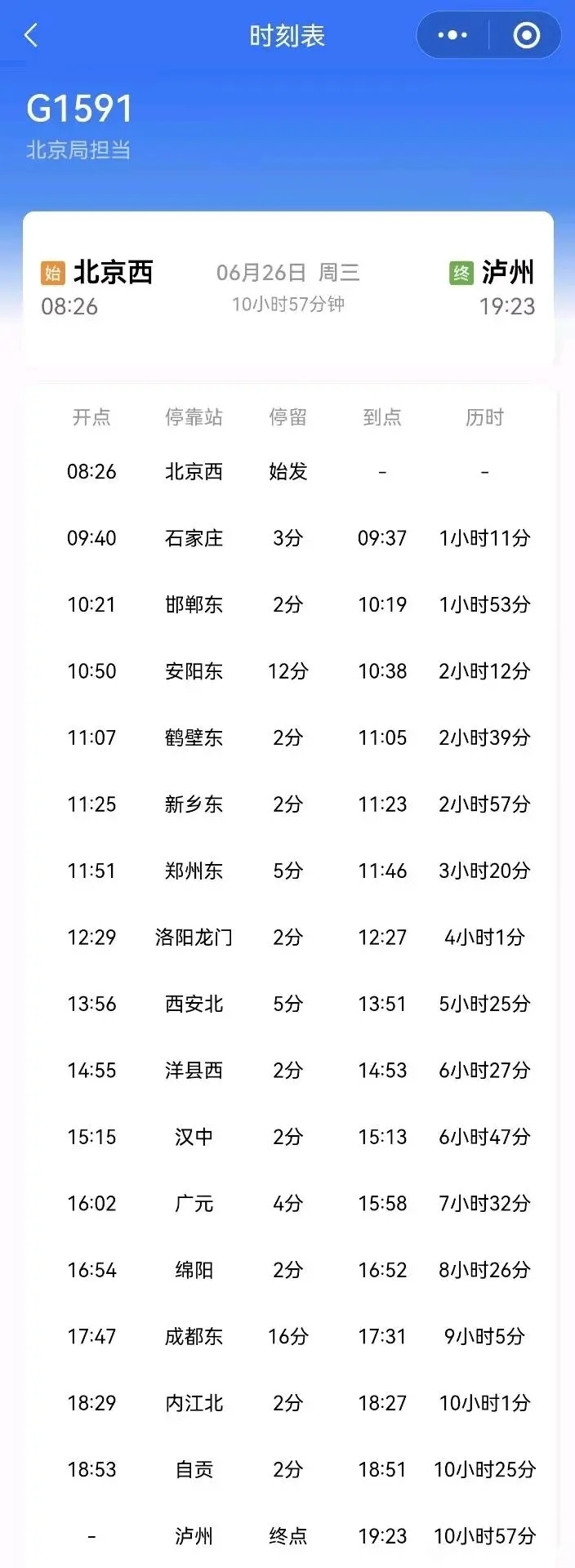Close the mini program via the circle icon
Image resolution: width=575 pixels, height=1568 pixels.
pyautogui.click(x=526, y=36)
